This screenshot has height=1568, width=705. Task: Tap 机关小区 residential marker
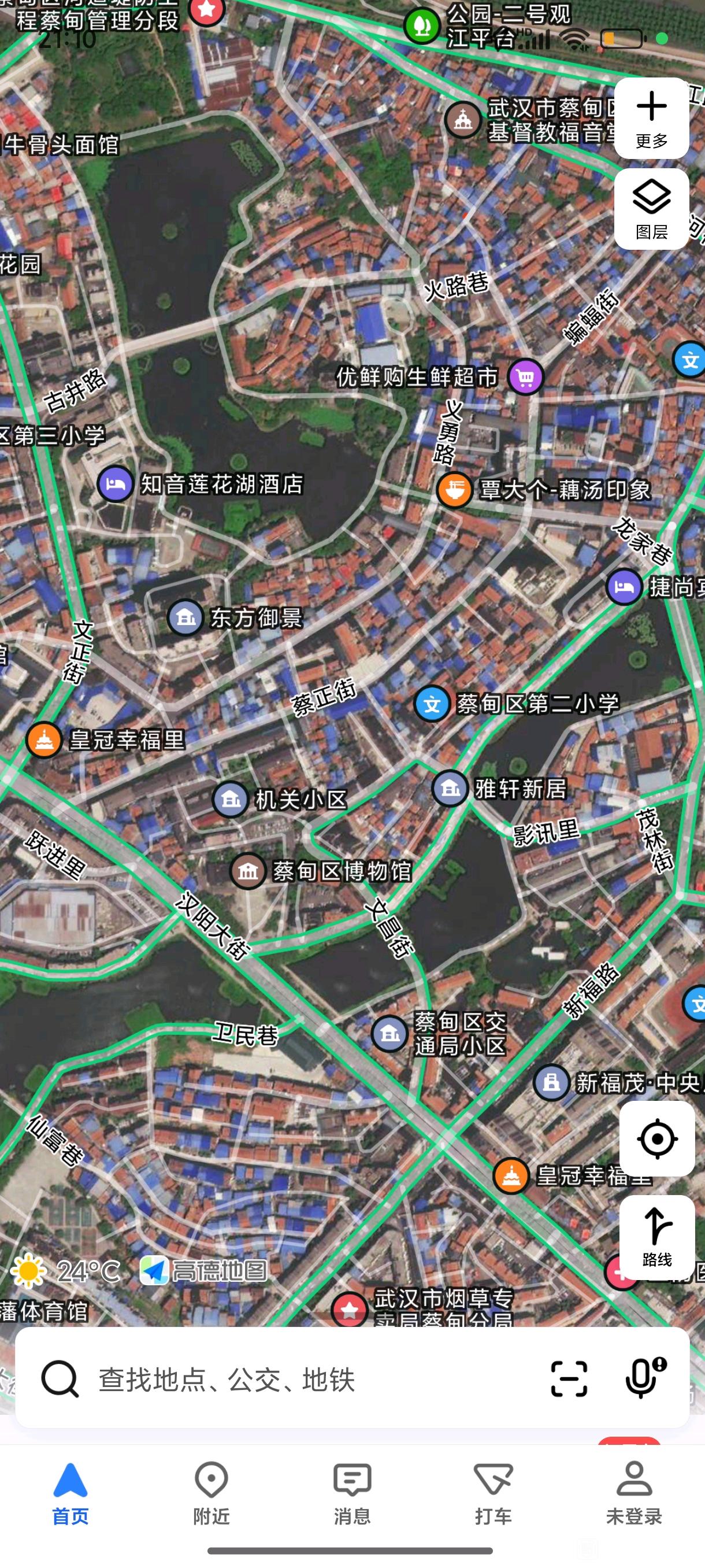(230, 798)
